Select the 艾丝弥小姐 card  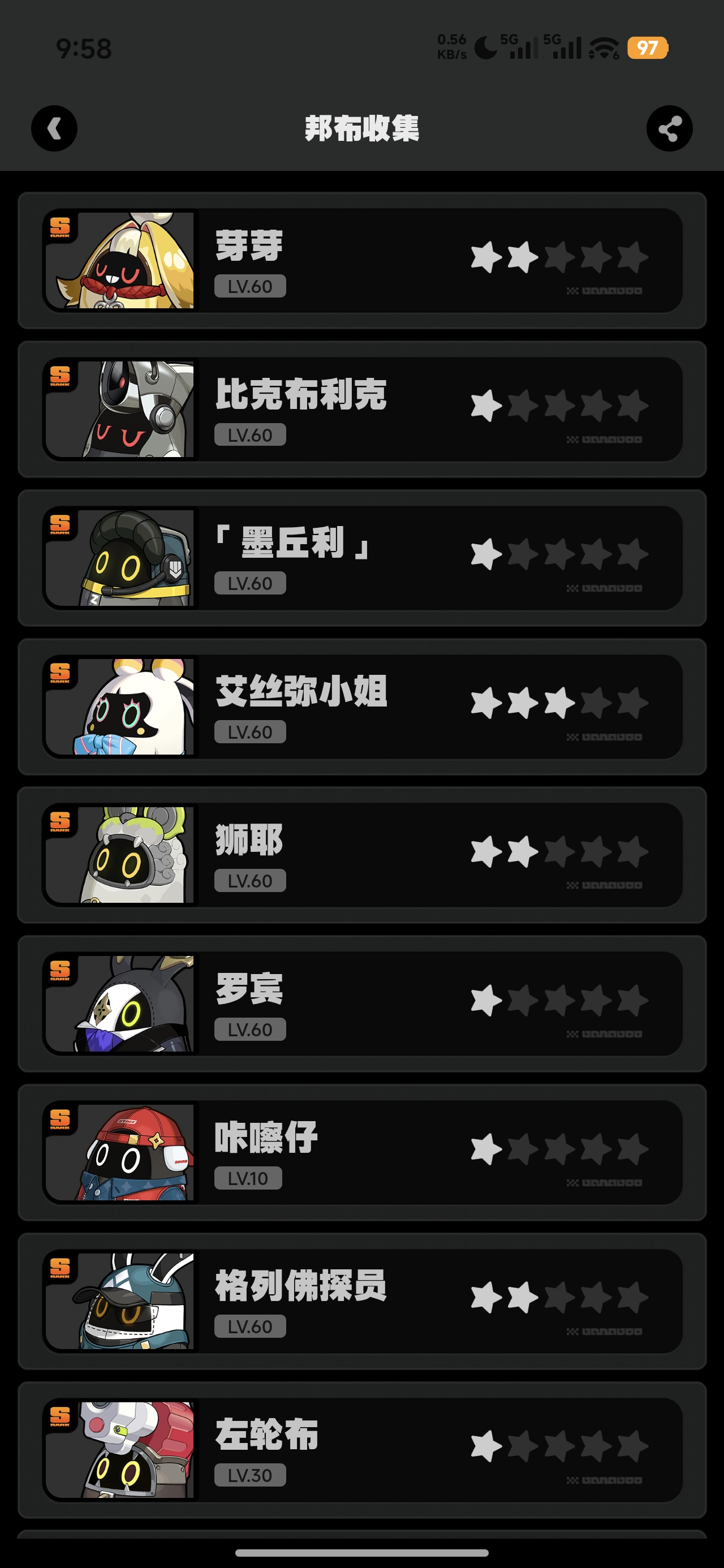(361, 706)
